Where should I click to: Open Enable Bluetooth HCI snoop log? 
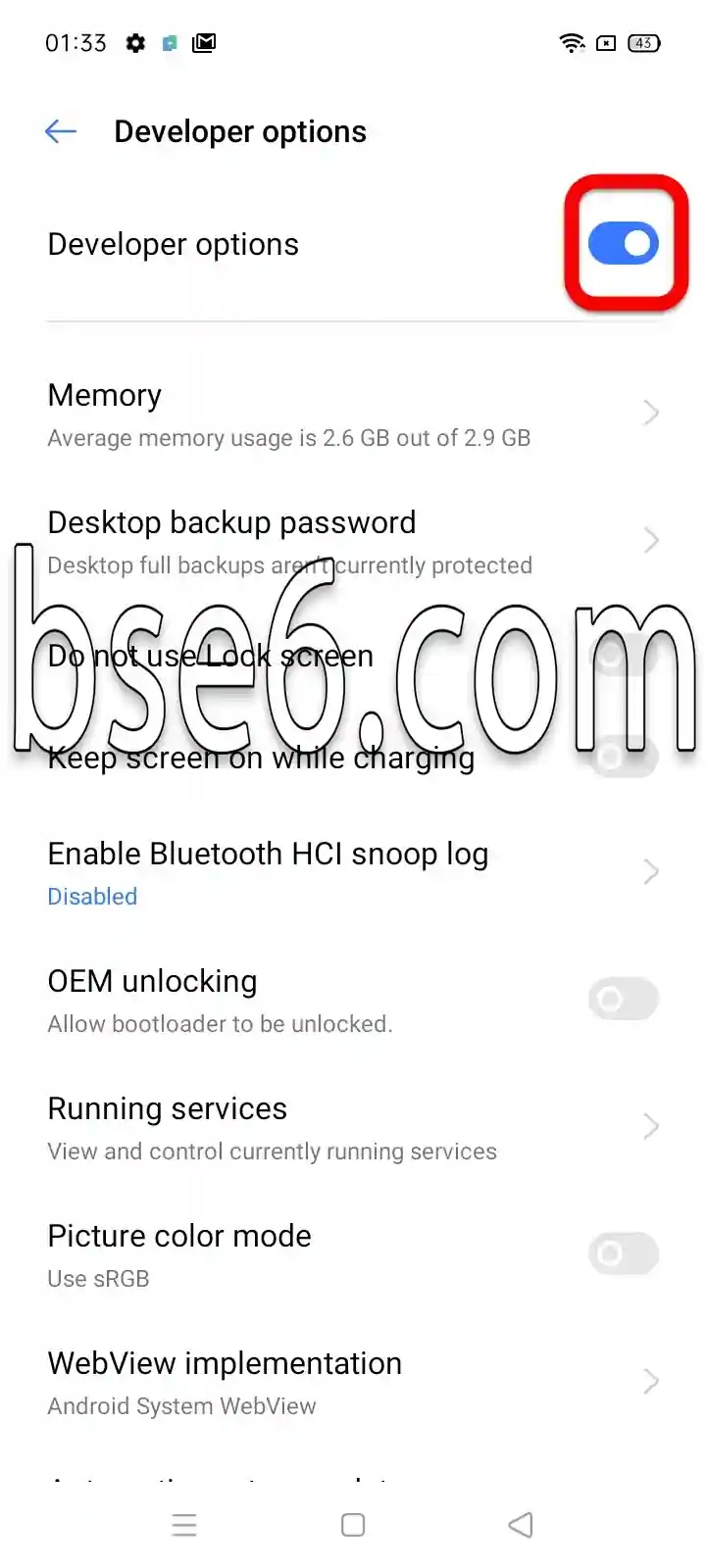click(353, 873)
